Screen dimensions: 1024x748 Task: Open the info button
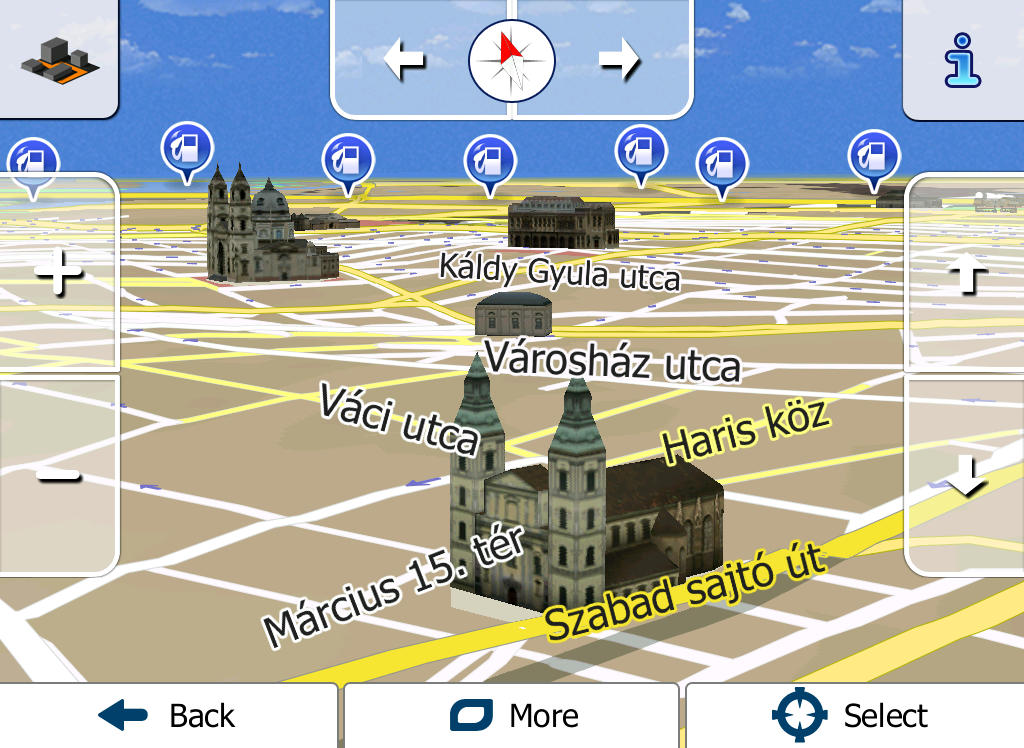[962, 60]
